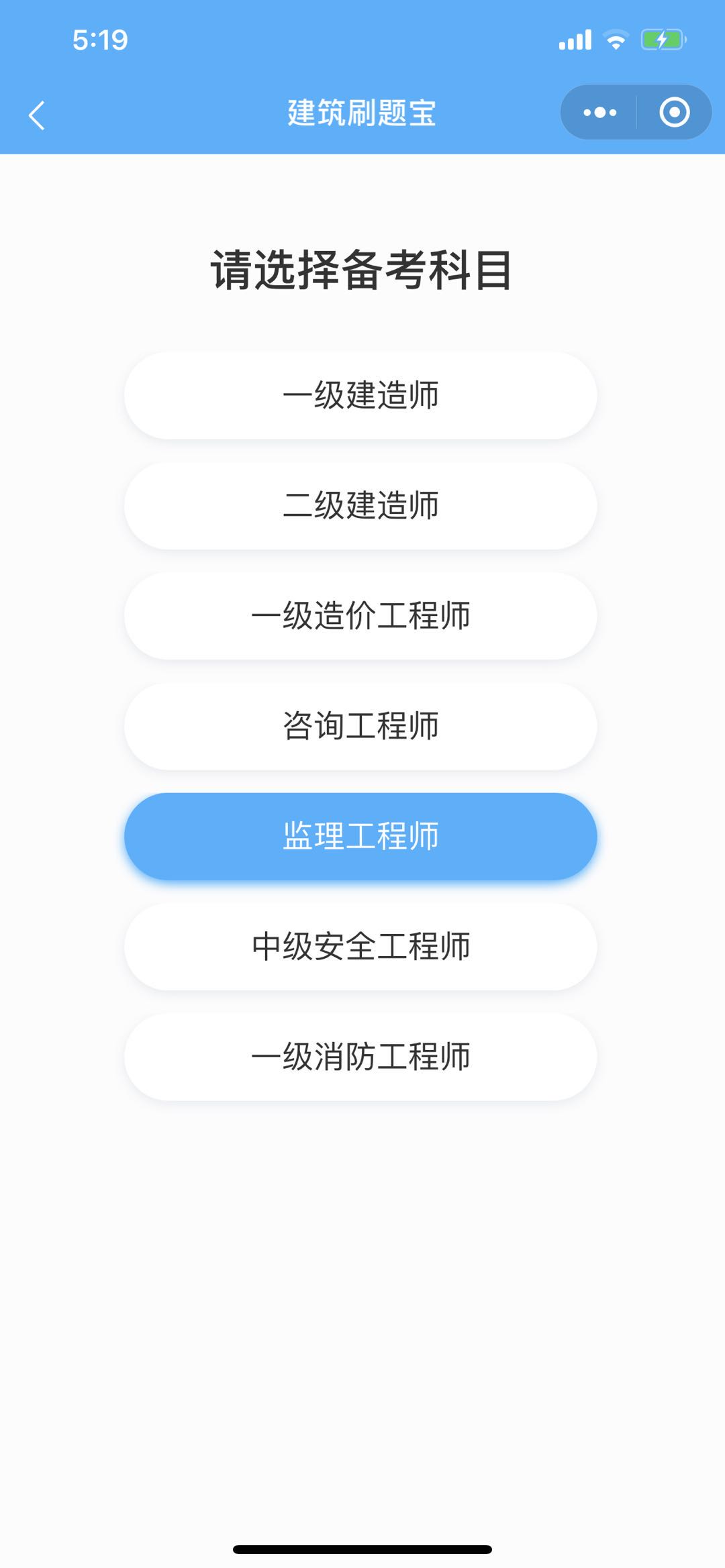Select the 二级建造师 subject
The image size is (725, 1568).
tap(362, 506)
